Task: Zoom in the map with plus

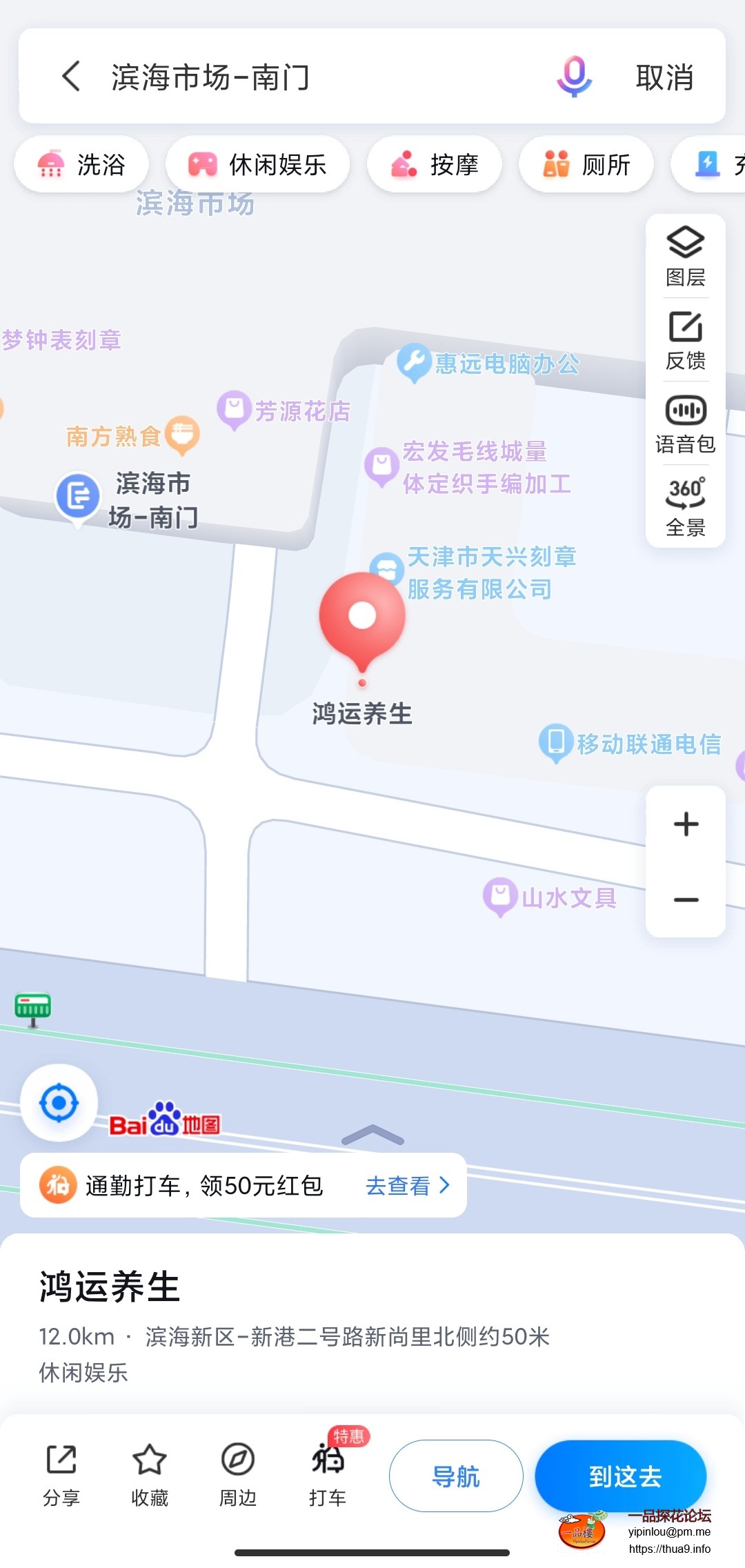Action: (686, 824)
